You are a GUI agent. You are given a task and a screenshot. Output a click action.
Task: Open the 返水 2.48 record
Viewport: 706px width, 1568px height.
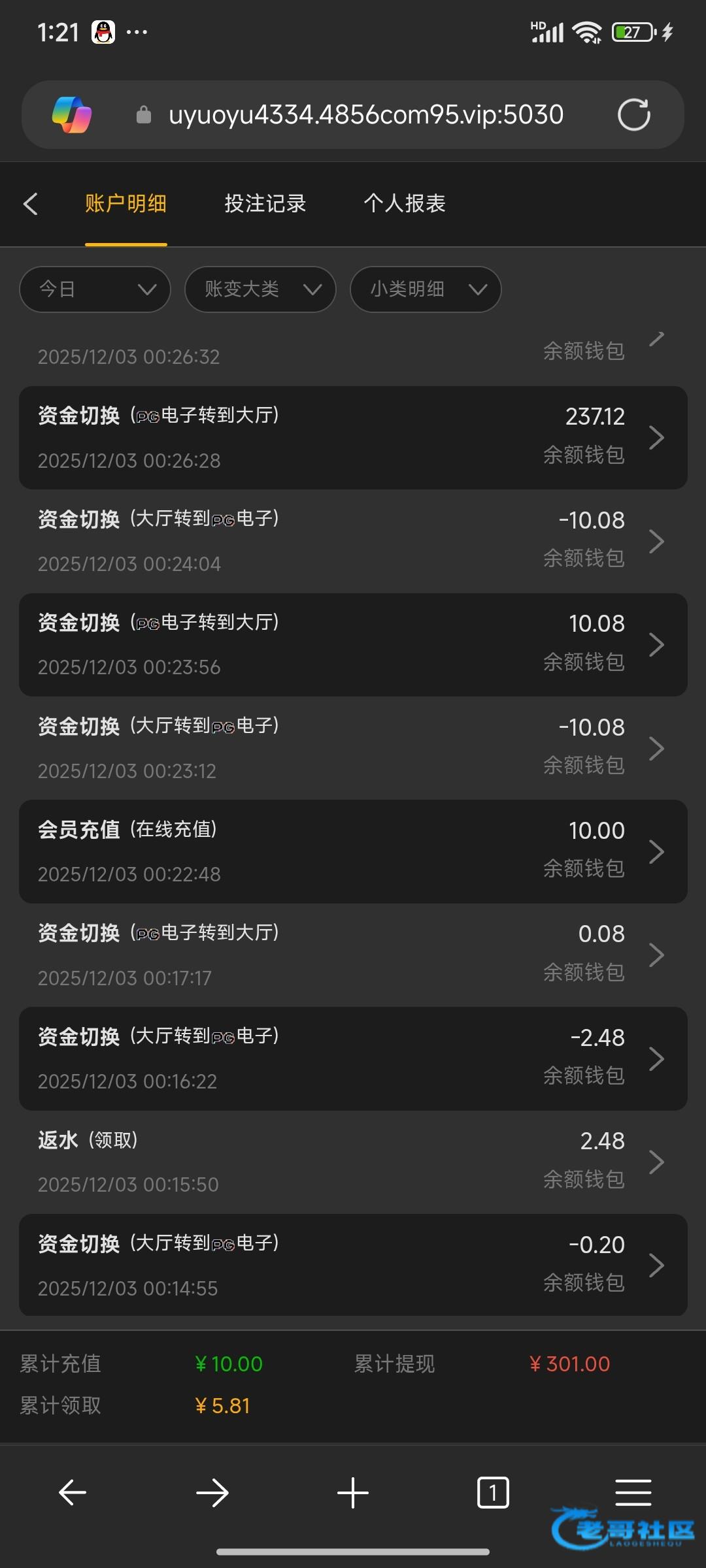pyautogui.click(x=353, y=1162)
